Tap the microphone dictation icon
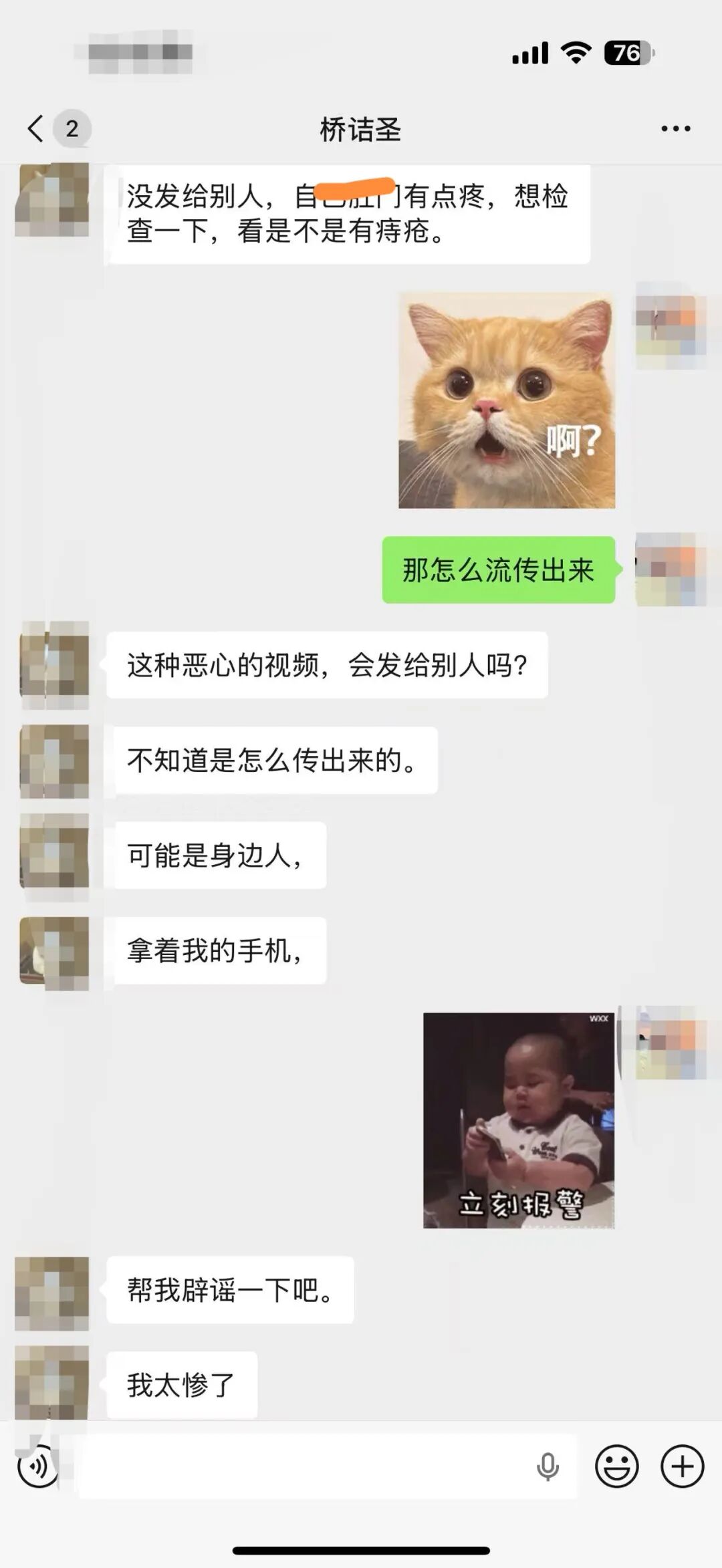This screenshot has width=722, height=1568. pos(548,1466)
